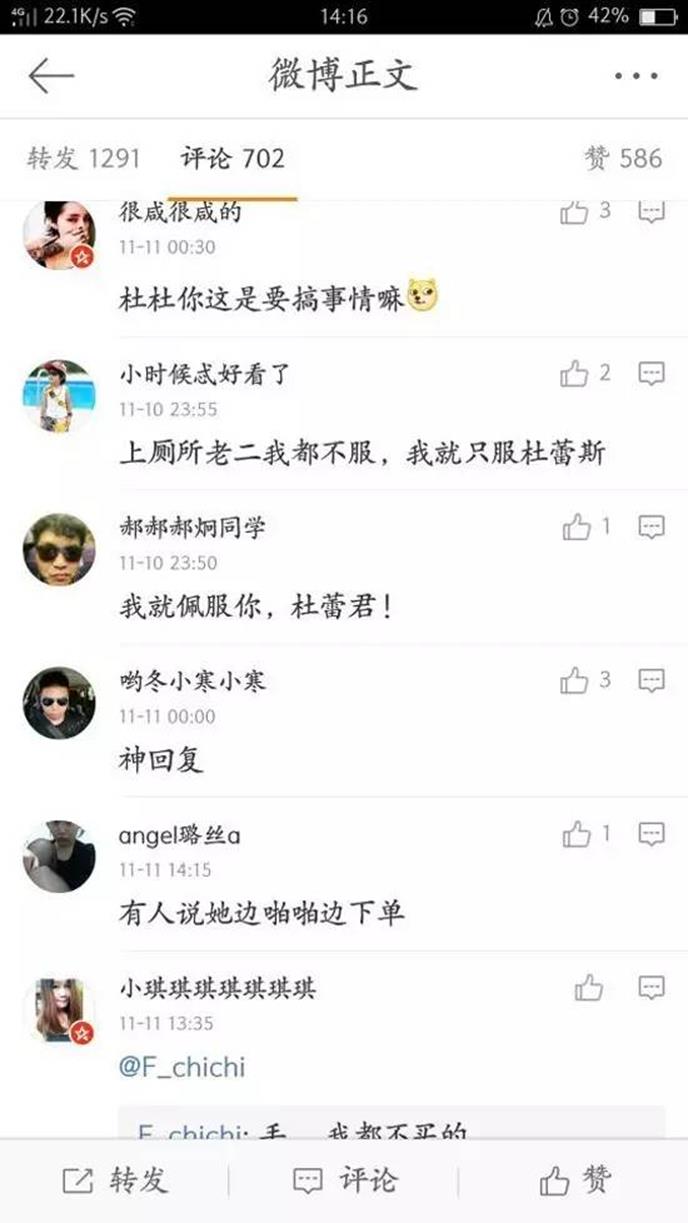Reply to 郝郝郝炯同学's comment
The width and height of the screenshot is (688, 1223).
tap(651, 527)
